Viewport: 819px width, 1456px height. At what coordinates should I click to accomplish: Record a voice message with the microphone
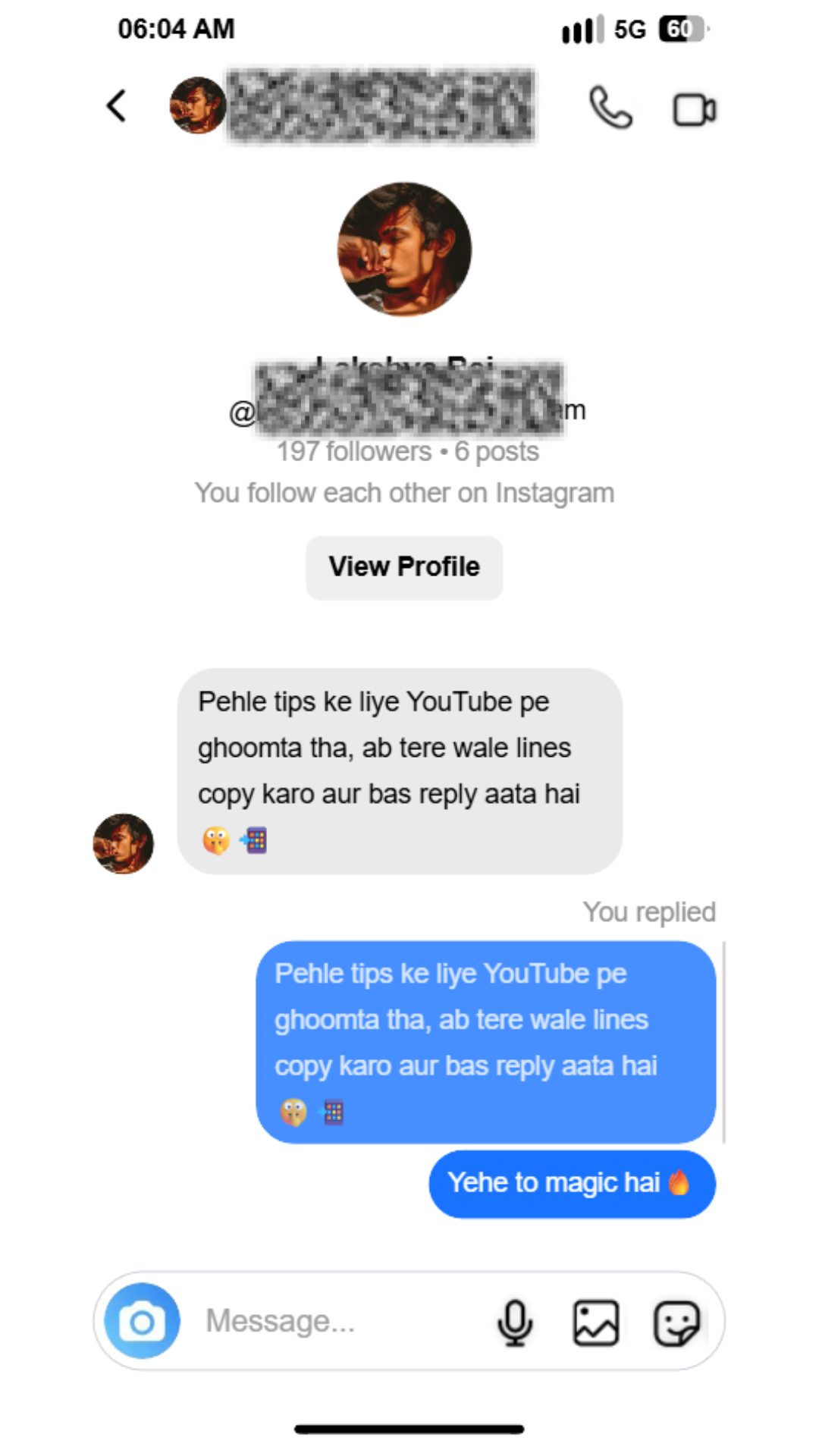coord(515,1322)
